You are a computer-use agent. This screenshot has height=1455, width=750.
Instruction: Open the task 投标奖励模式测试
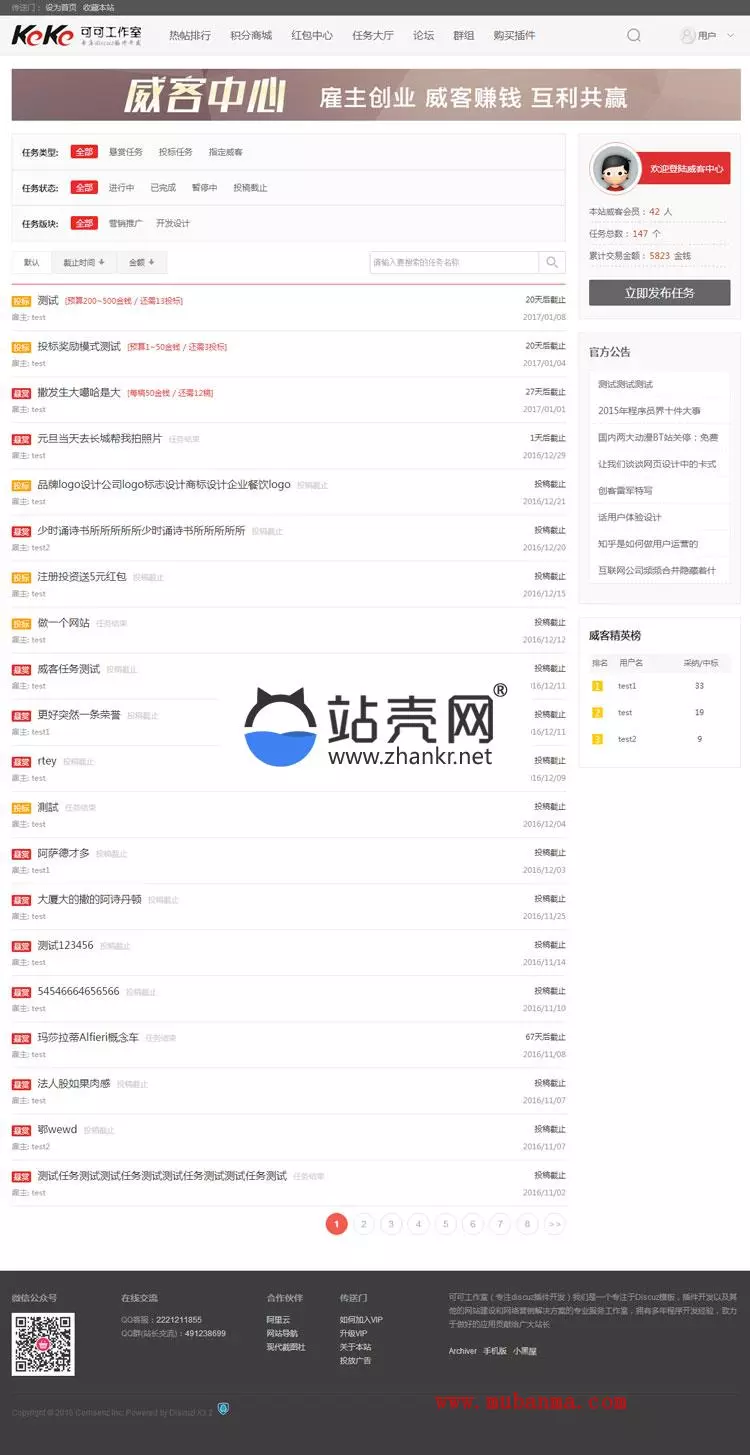point(79,347)
